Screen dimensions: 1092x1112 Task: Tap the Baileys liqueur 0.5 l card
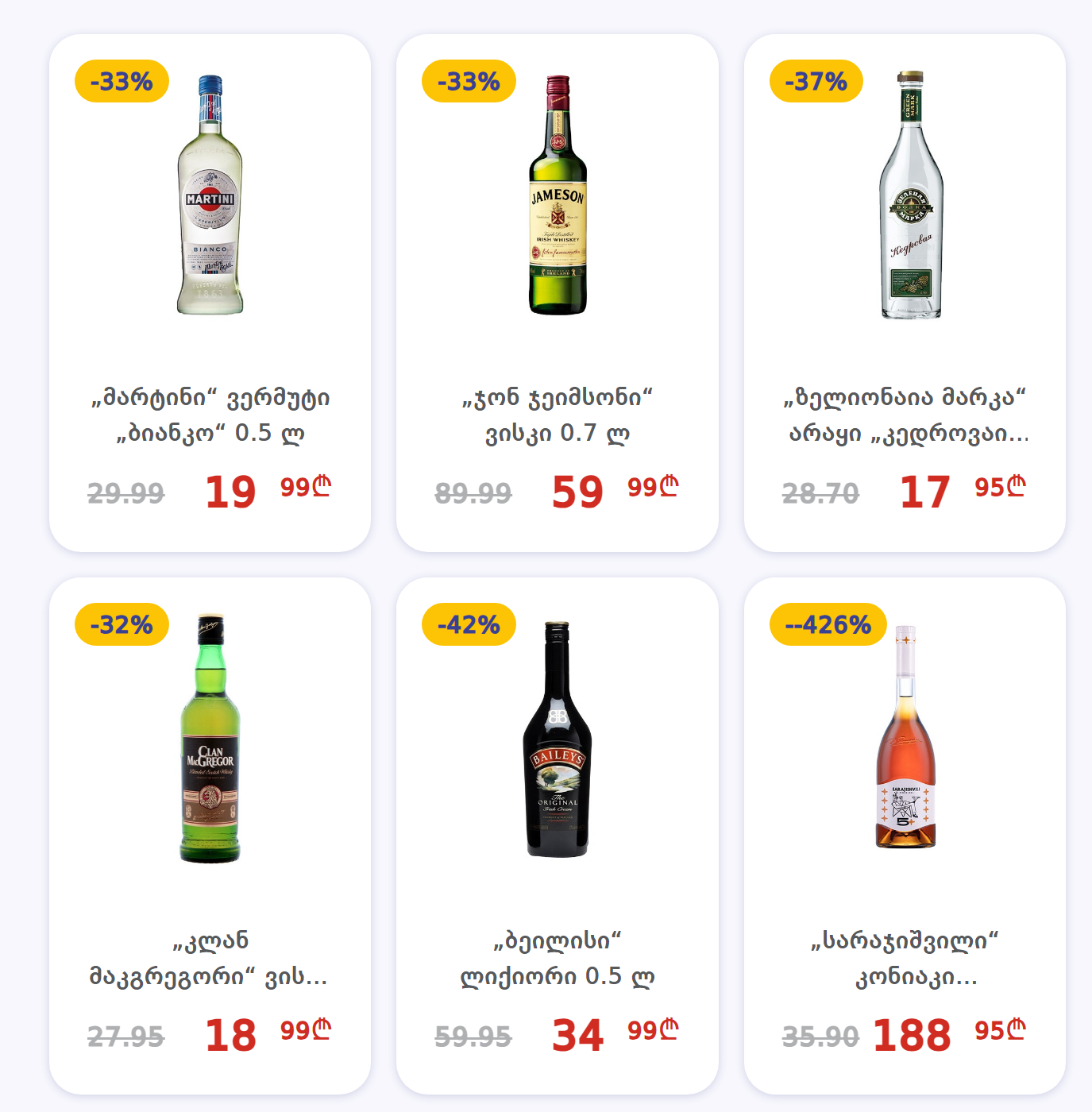[557, 836]
